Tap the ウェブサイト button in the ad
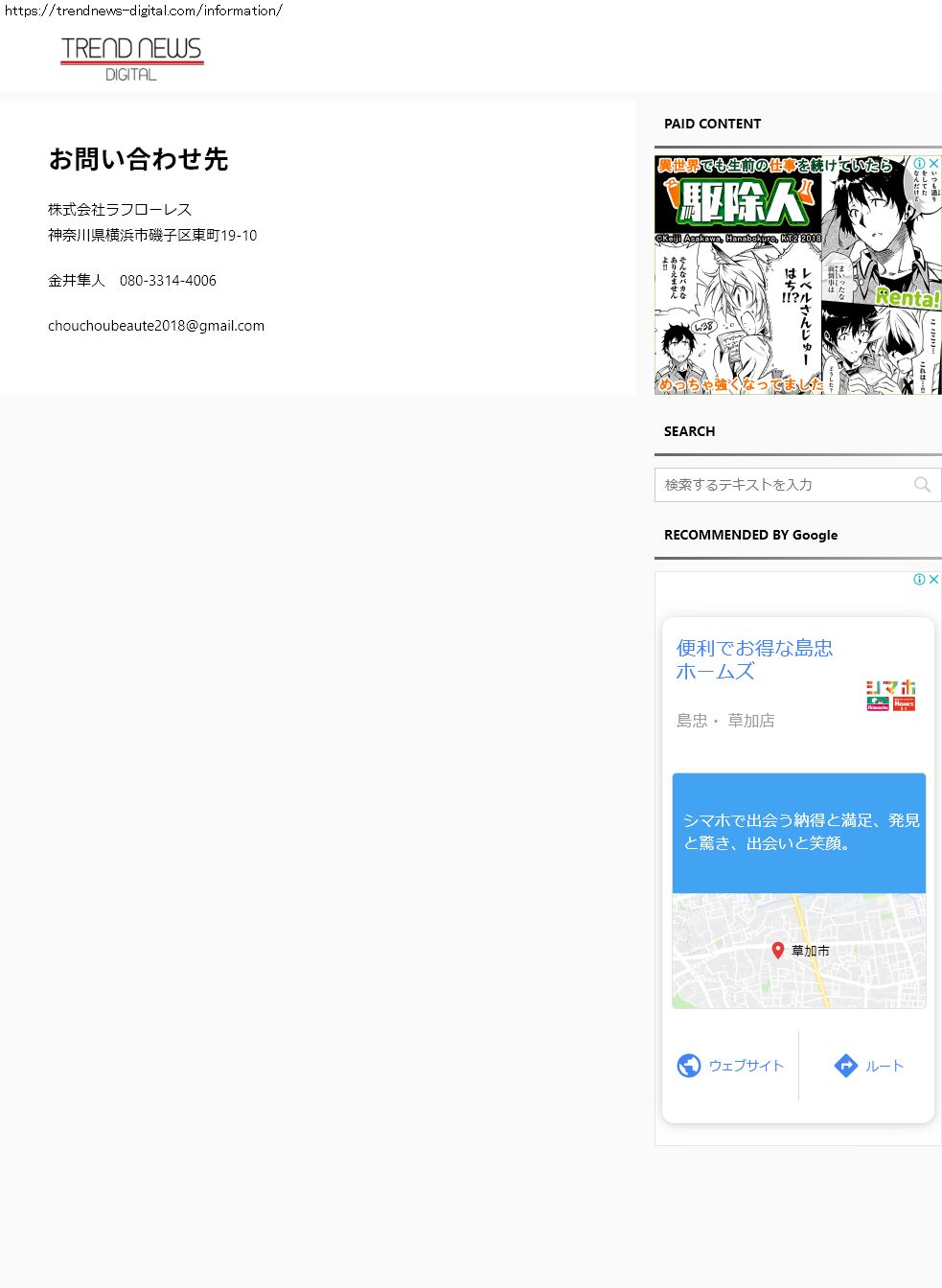The width and height of the screenshot is (942, 1288). pyautogui.click(x=730, y=1066)
